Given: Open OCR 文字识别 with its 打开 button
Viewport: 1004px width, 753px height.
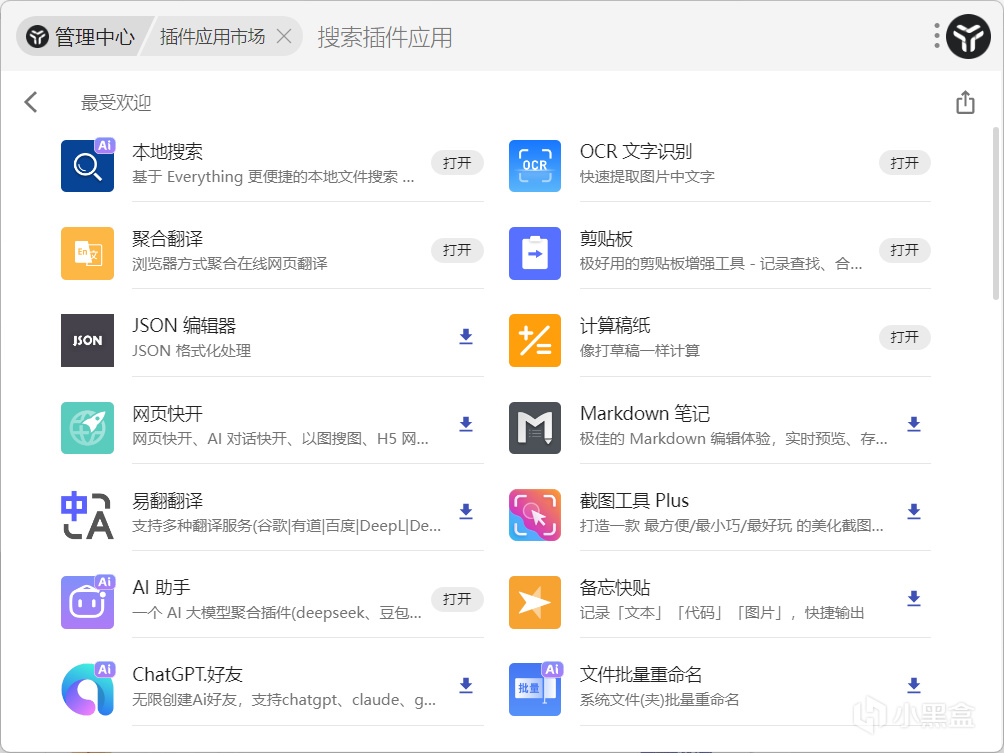Looking at the screenshot, I should click(904, 163).
